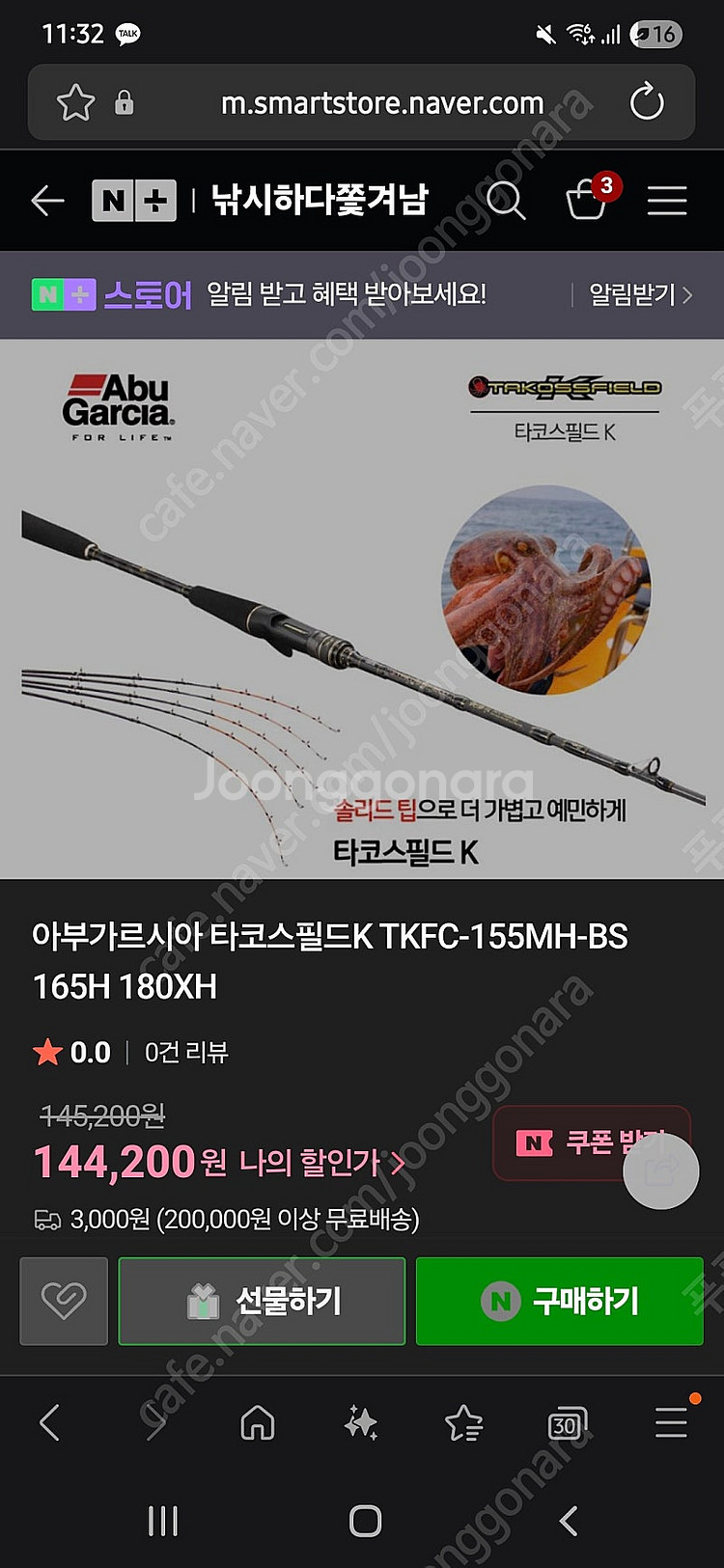Search in the store
Image resolution: width=724 pixels, height=1568 pixels.
pos(505,201)
